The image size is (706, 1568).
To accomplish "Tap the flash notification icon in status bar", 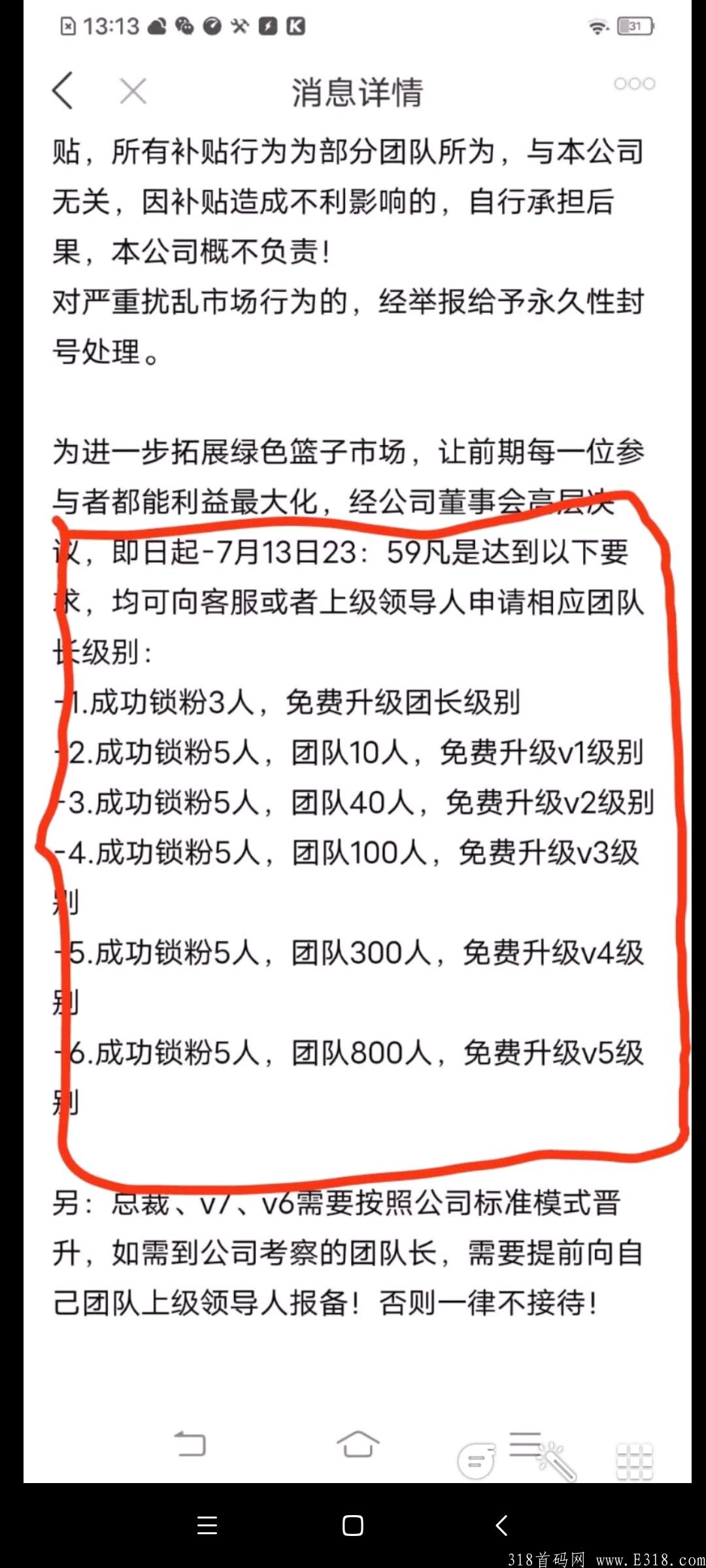I will [x=269, y=26].
